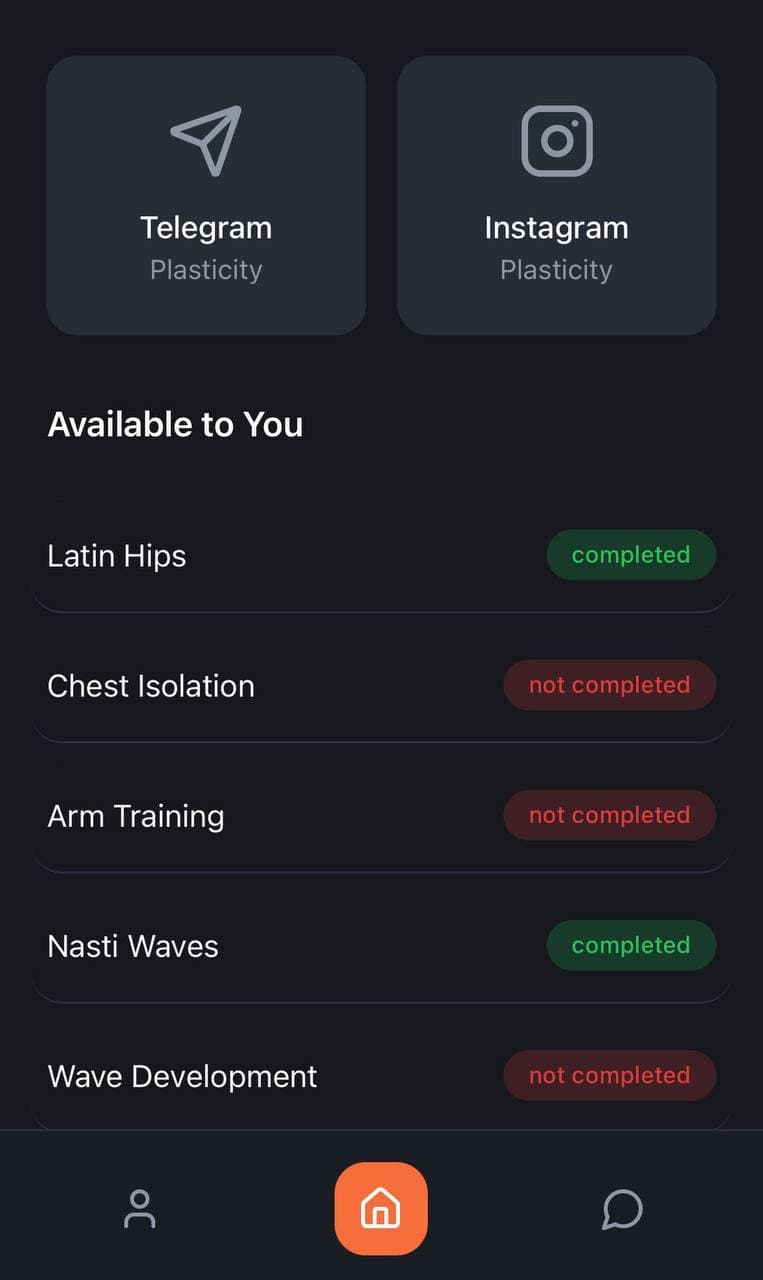Click the completed badge next to Latin Hips

pos(631,555)
